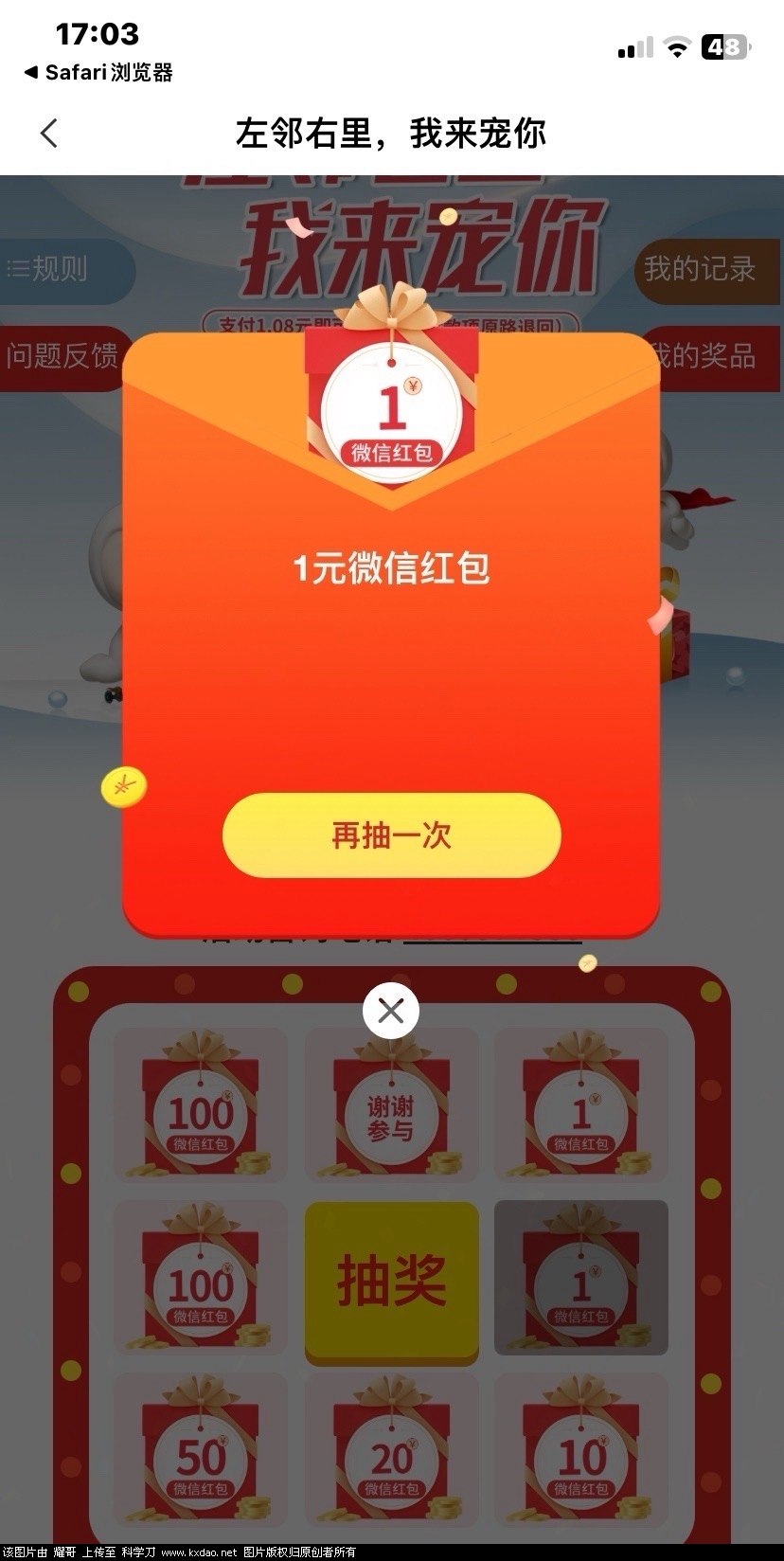Image resolution: width=784 pixels, height=1561 pixels.
Task: Open 问题反馈 feedback
Action: click(x=62, y=356)
